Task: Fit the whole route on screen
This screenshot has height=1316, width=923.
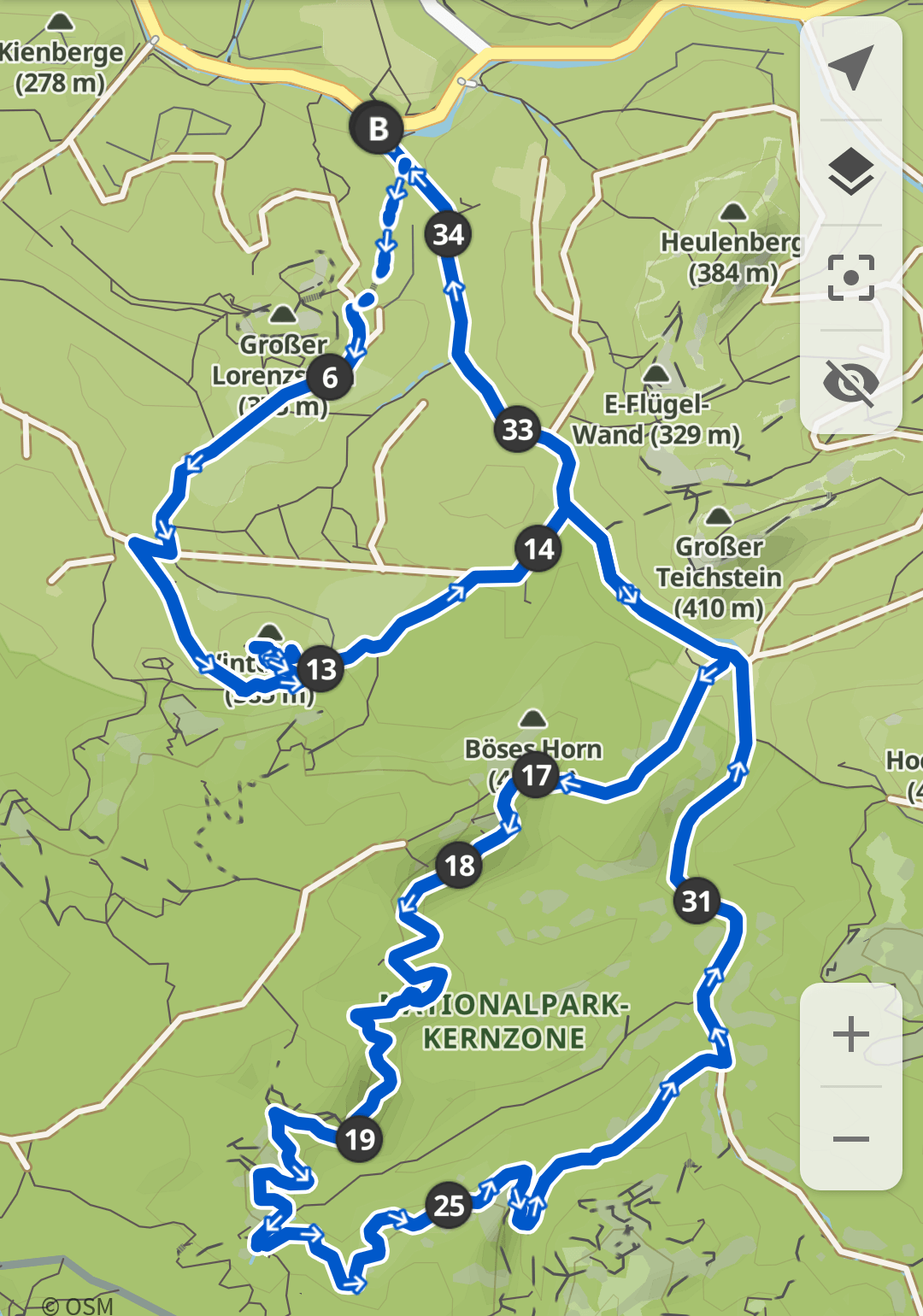Action: (850, 278)
